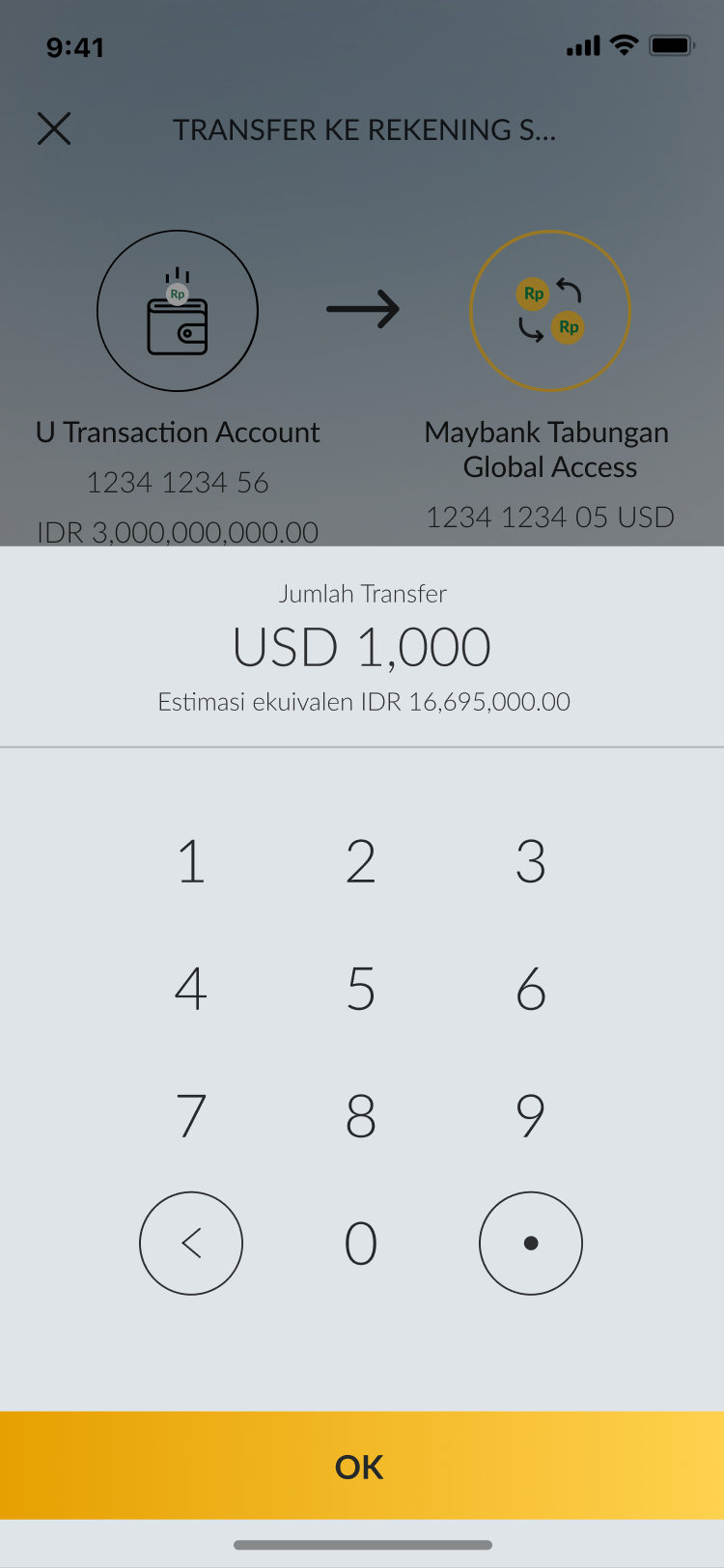Append a 0 to the amount
The image size is (724, 1568).
[361, 1244]
